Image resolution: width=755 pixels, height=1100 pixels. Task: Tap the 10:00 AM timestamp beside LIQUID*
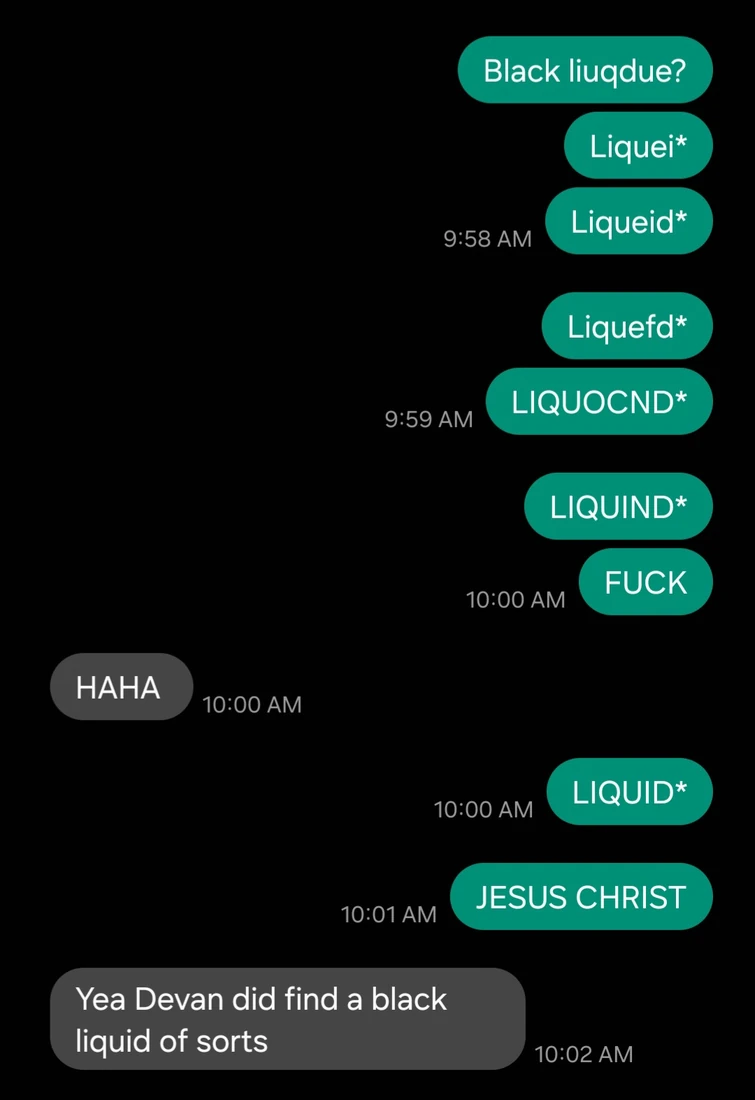484,810
